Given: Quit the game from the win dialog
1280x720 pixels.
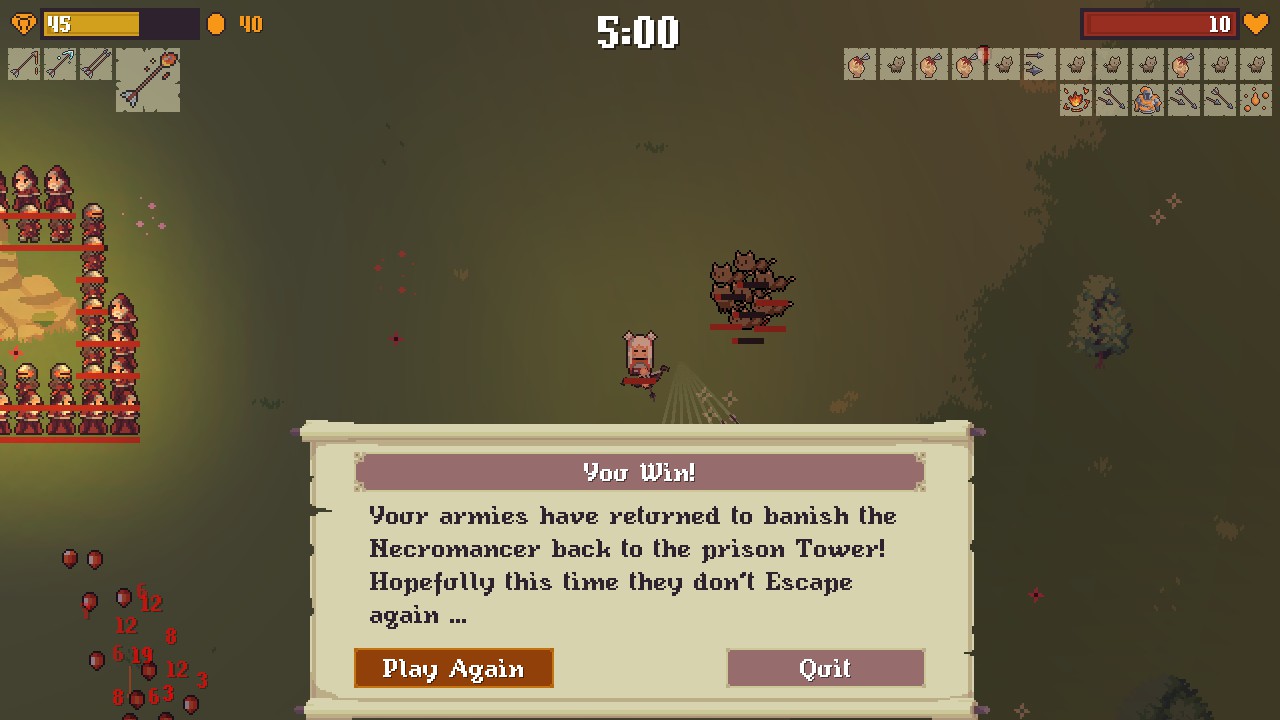Looking at the screenshot, I should point(825,668).
